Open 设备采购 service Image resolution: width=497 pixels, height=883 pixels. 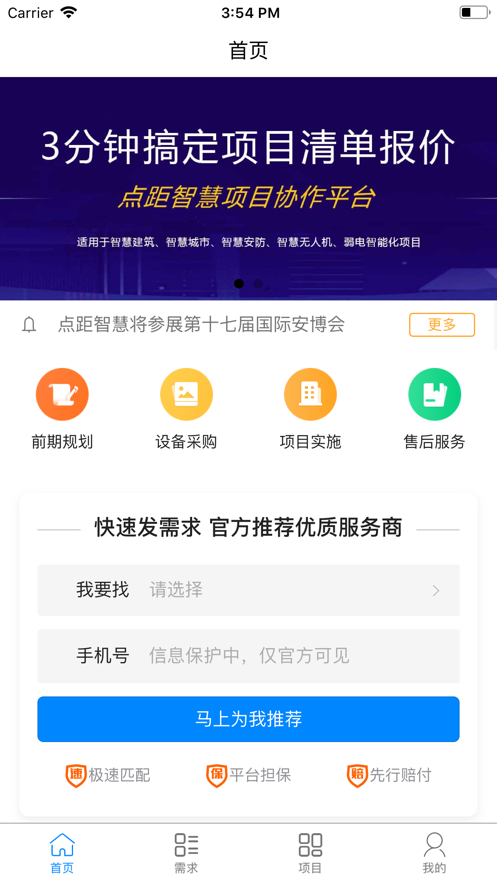[186, 409]
